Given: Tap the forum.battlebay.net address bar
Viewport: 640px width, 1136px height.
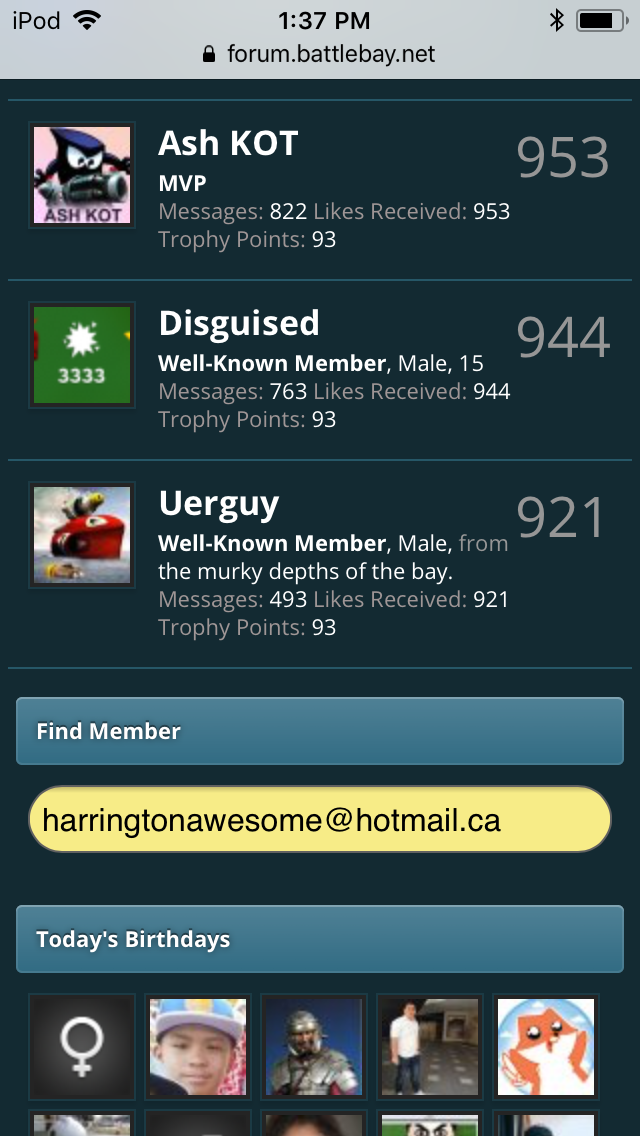Looking at the screenshot, I should tap(320, 54).
